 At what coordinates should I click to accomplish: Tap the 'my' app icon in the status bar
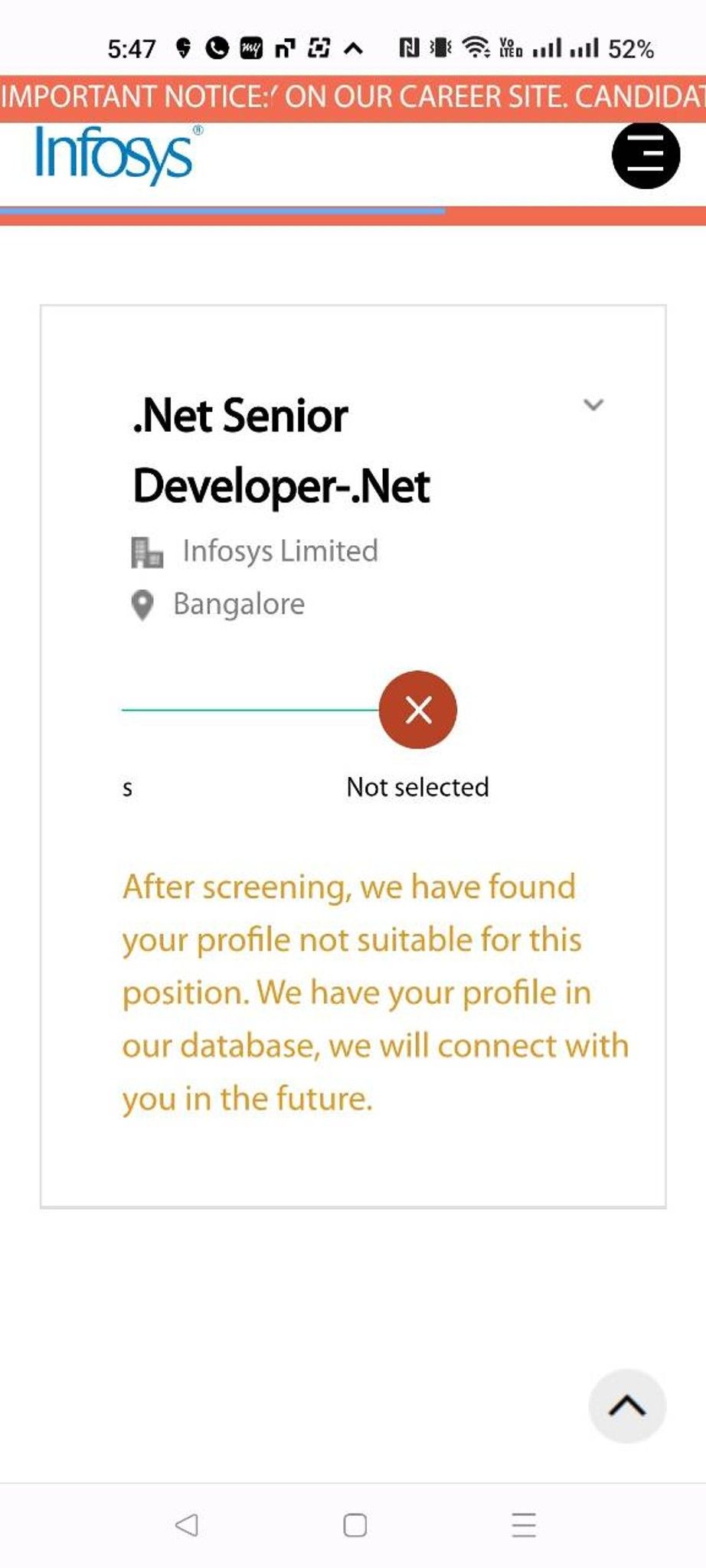click(250, 47)
